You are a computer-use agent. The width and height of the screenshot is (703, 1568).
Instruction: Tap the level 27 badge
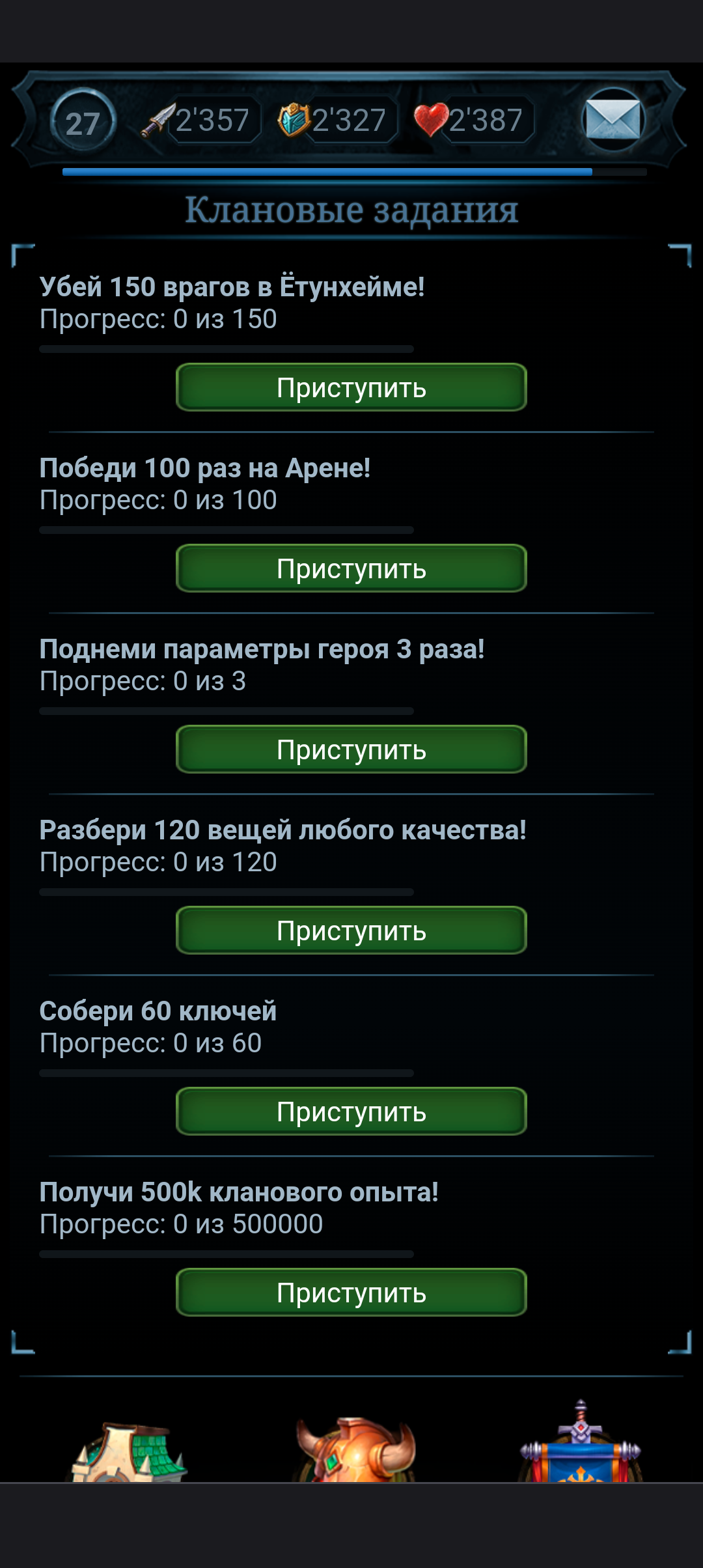(83, 121)
